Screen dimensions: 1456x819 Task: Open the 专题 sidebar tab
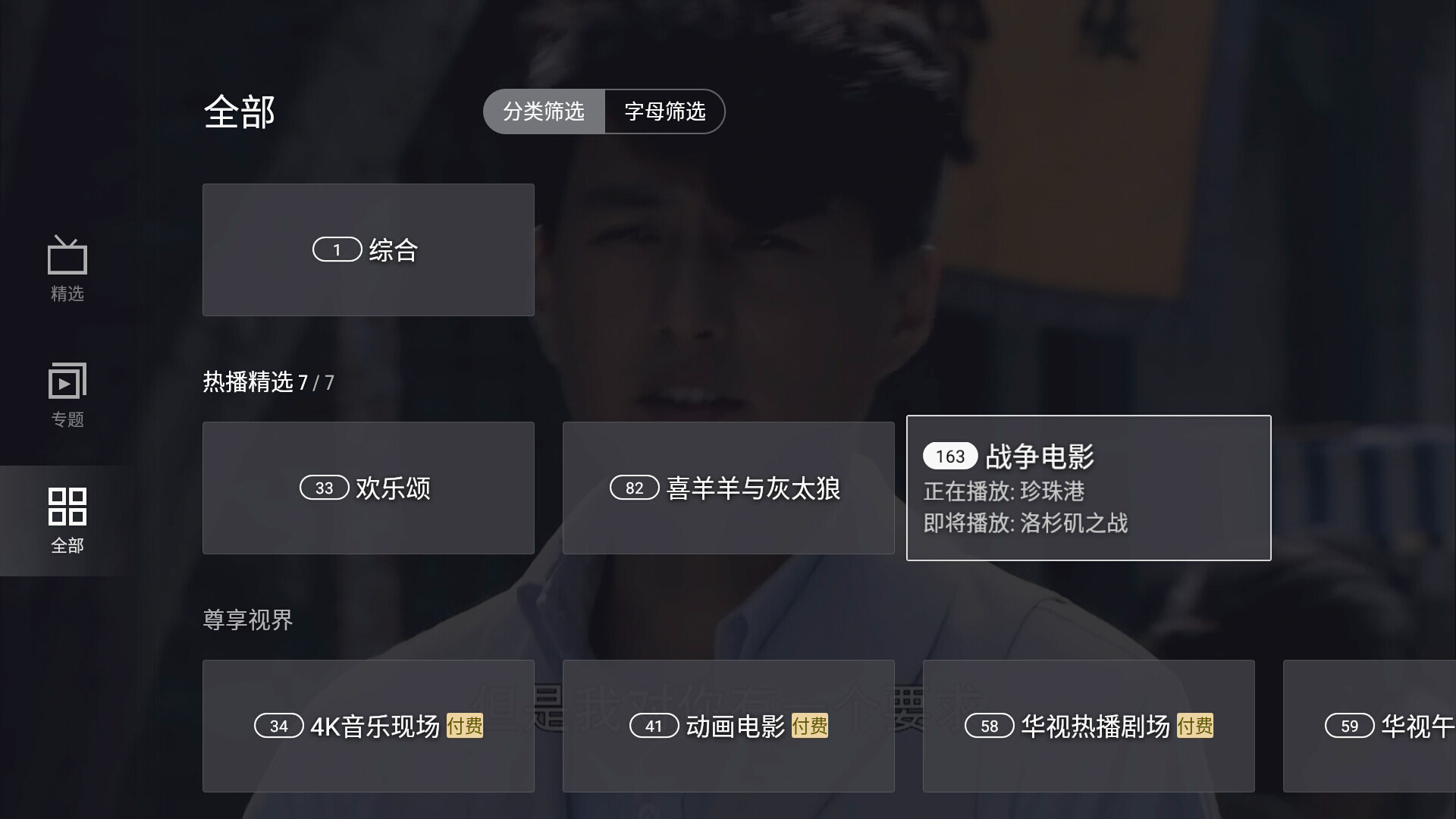[x=67, y=395]
